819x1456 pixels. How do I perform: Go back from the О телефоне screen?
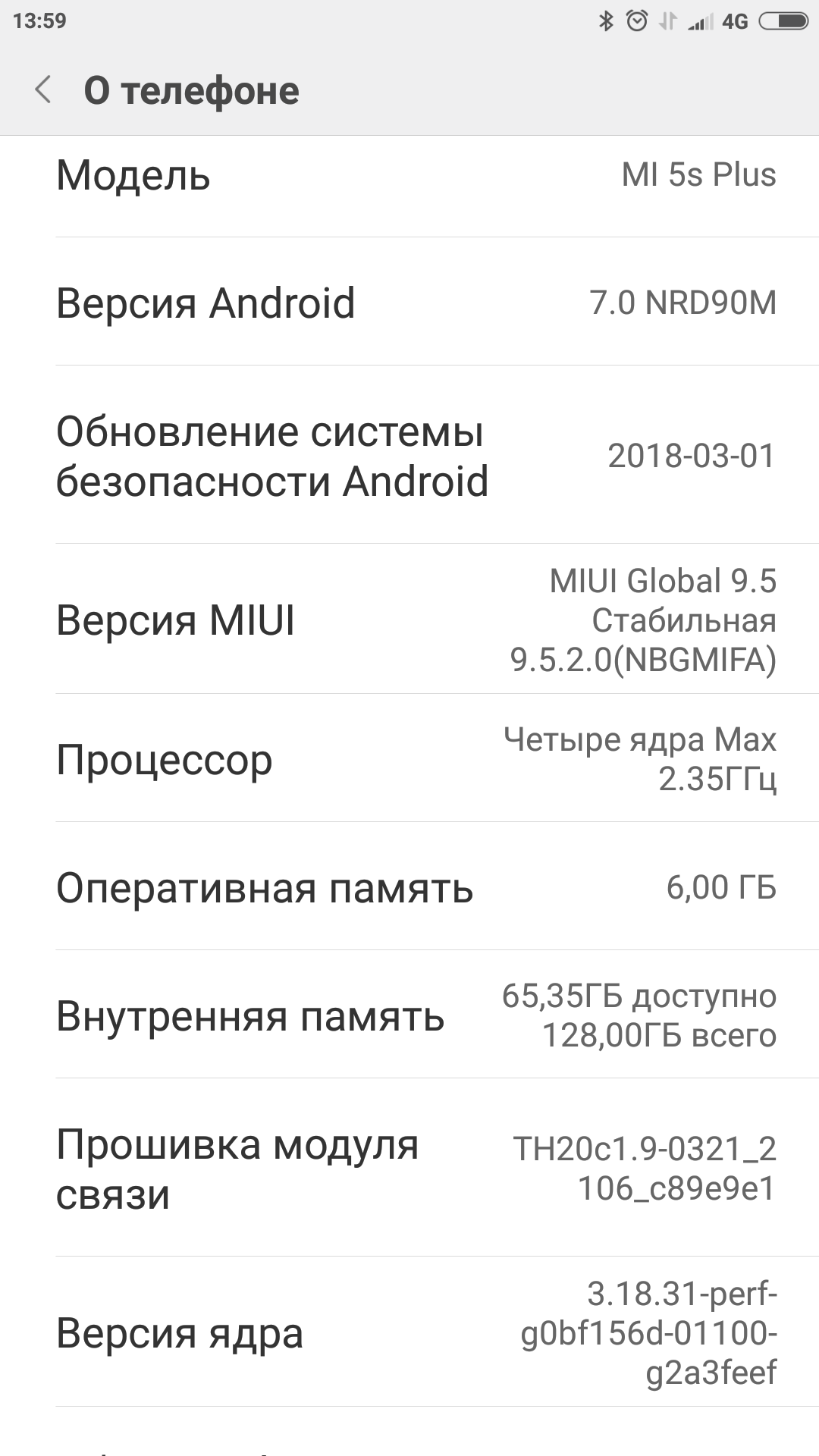click(43, 90)
